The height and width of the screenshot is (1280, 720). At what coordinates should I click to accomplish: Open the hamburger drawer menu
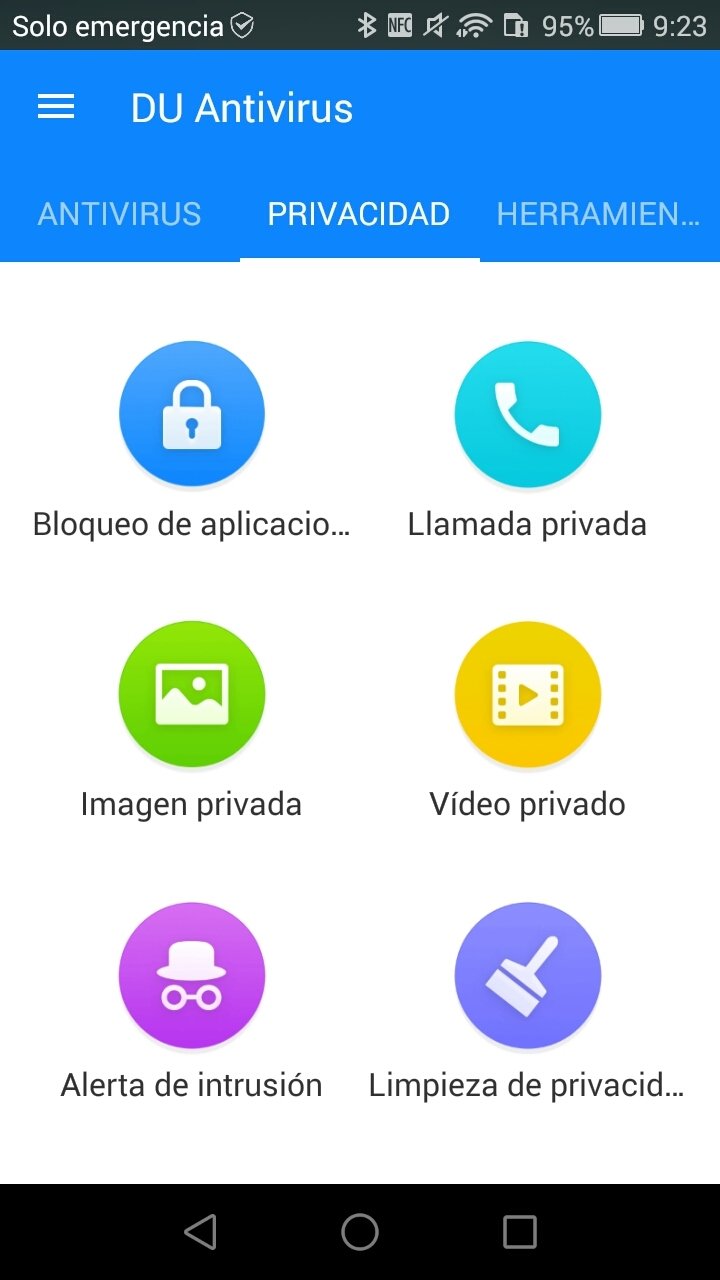(56, 108)
